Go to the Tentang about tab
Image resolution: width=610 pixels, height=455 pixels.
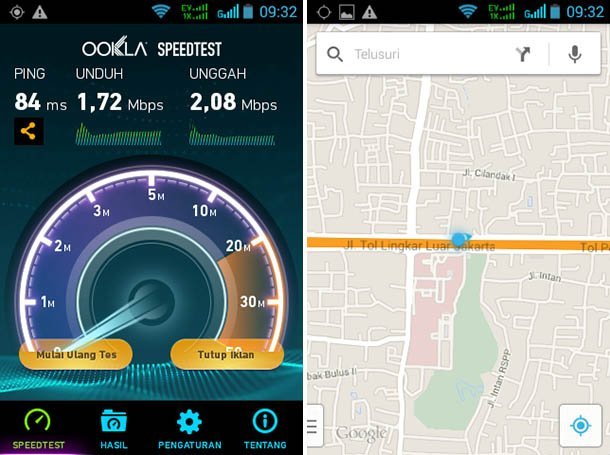coord(264,428)
